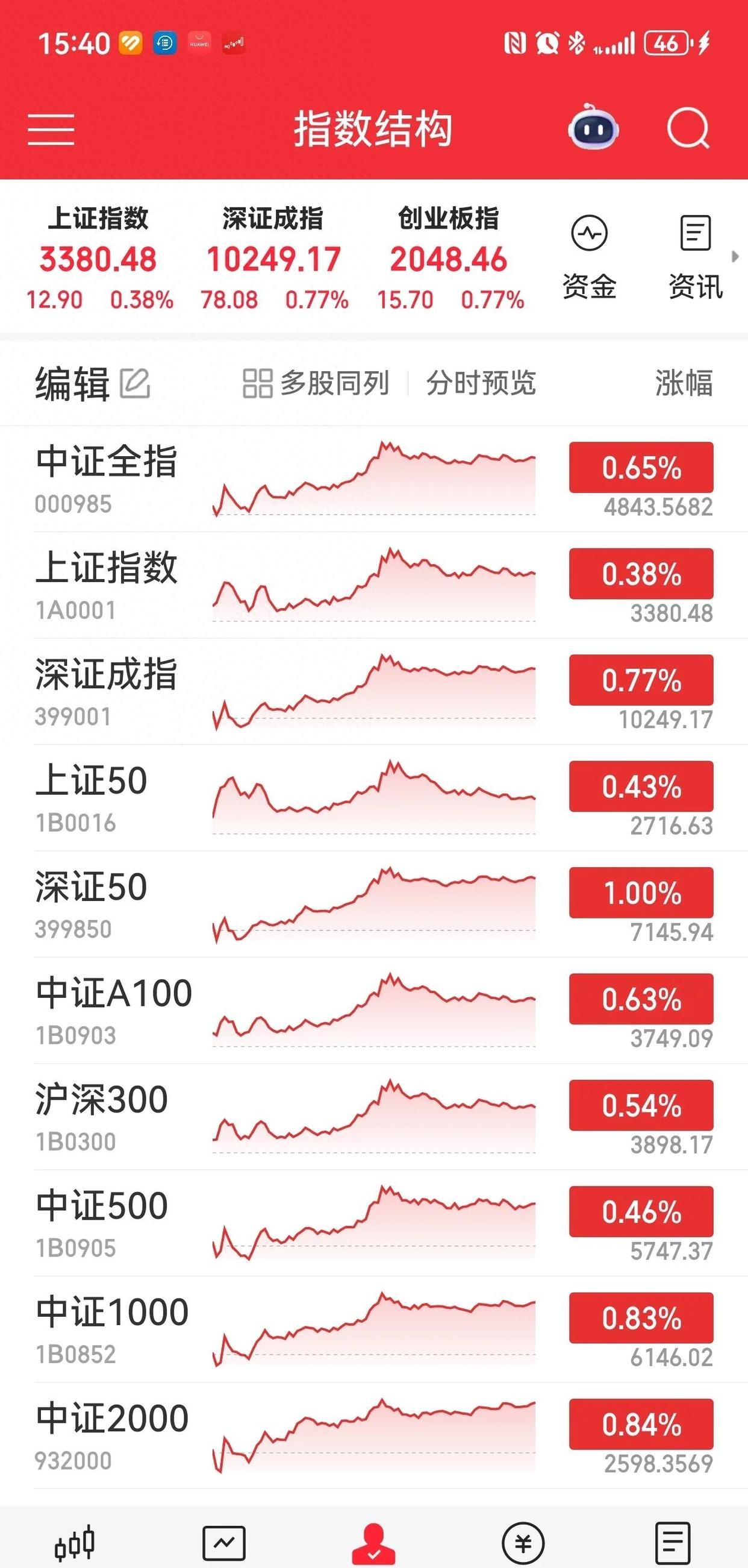The width and height of the screenshot is (748, 1568).
Task: Toggle 分时预览 preview
Action: 481,383
